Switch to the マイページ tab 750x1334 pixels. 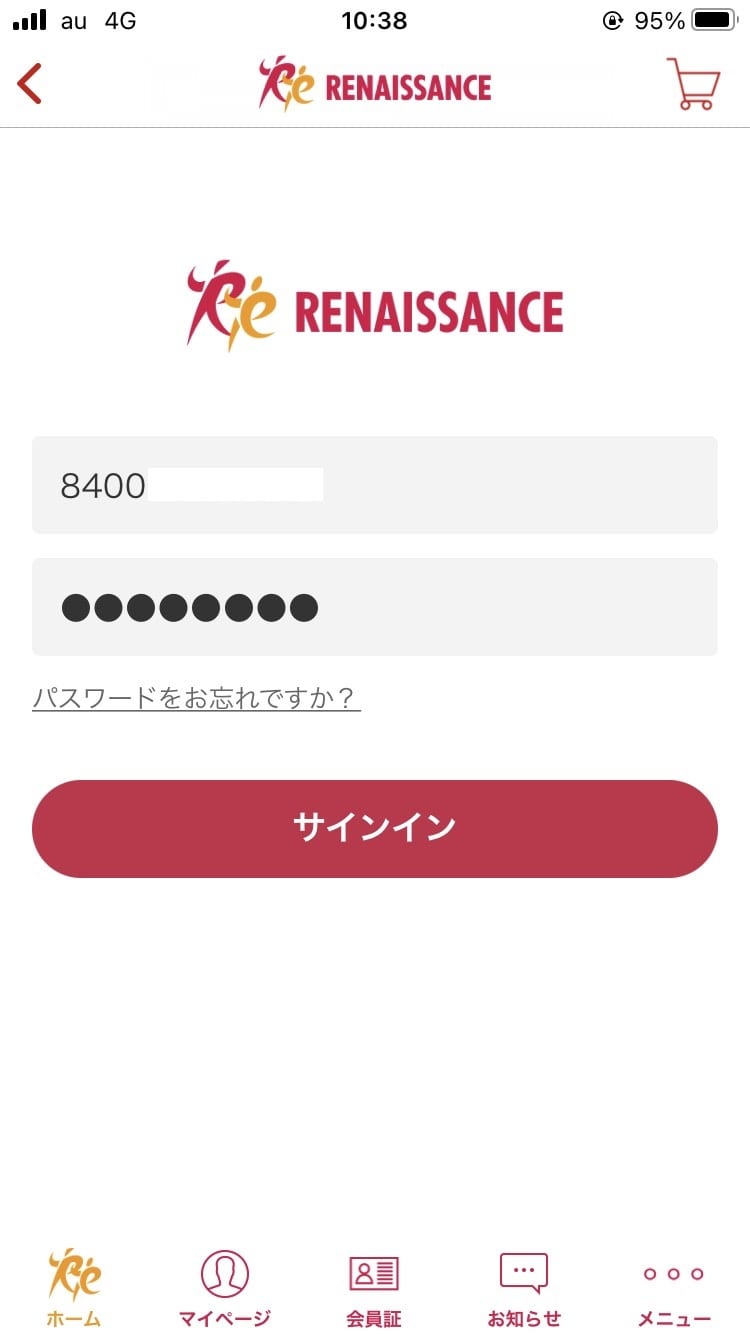(224, 1288)
